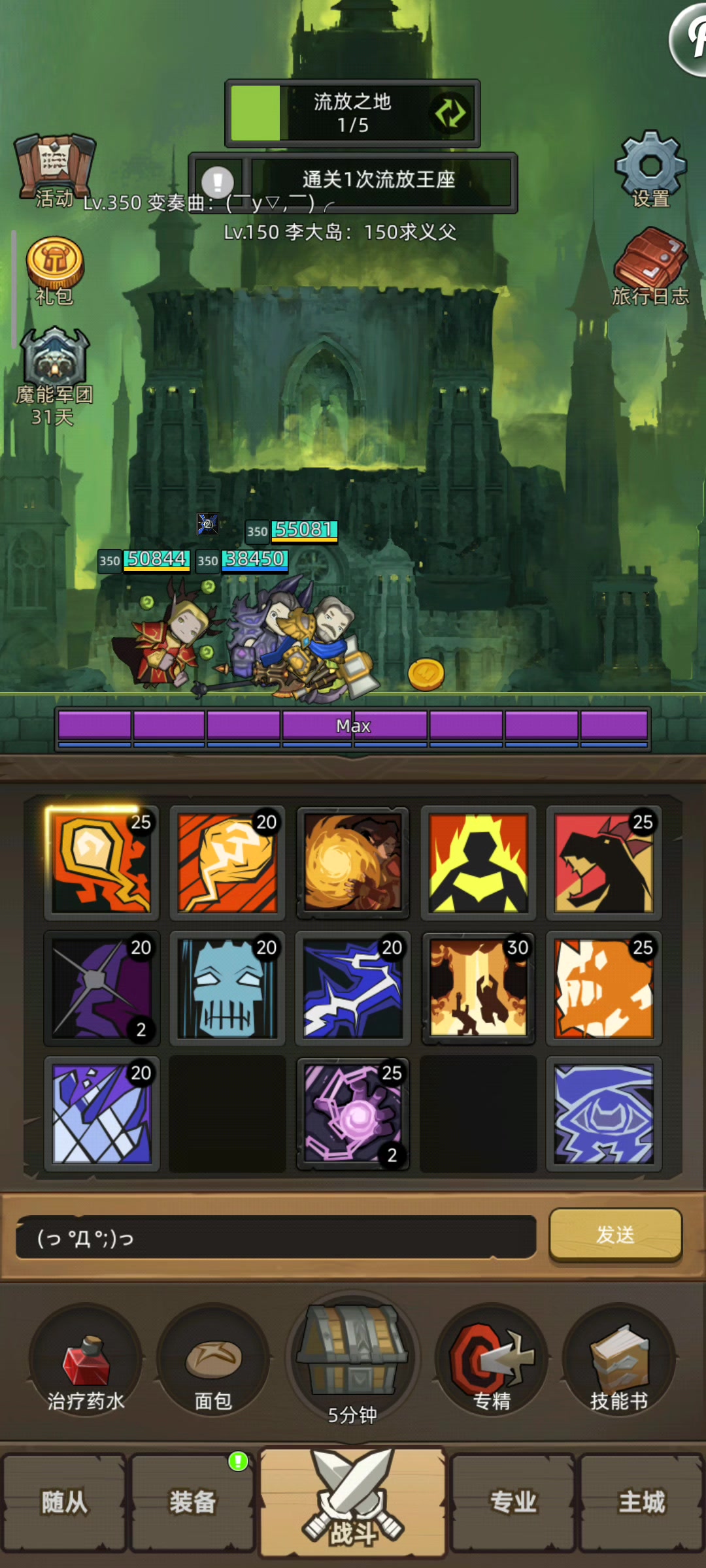Image resolution: width=706 pixels, height=1568 pixels.
Task: Focus the chat message input field
Action: (275, 1237)
